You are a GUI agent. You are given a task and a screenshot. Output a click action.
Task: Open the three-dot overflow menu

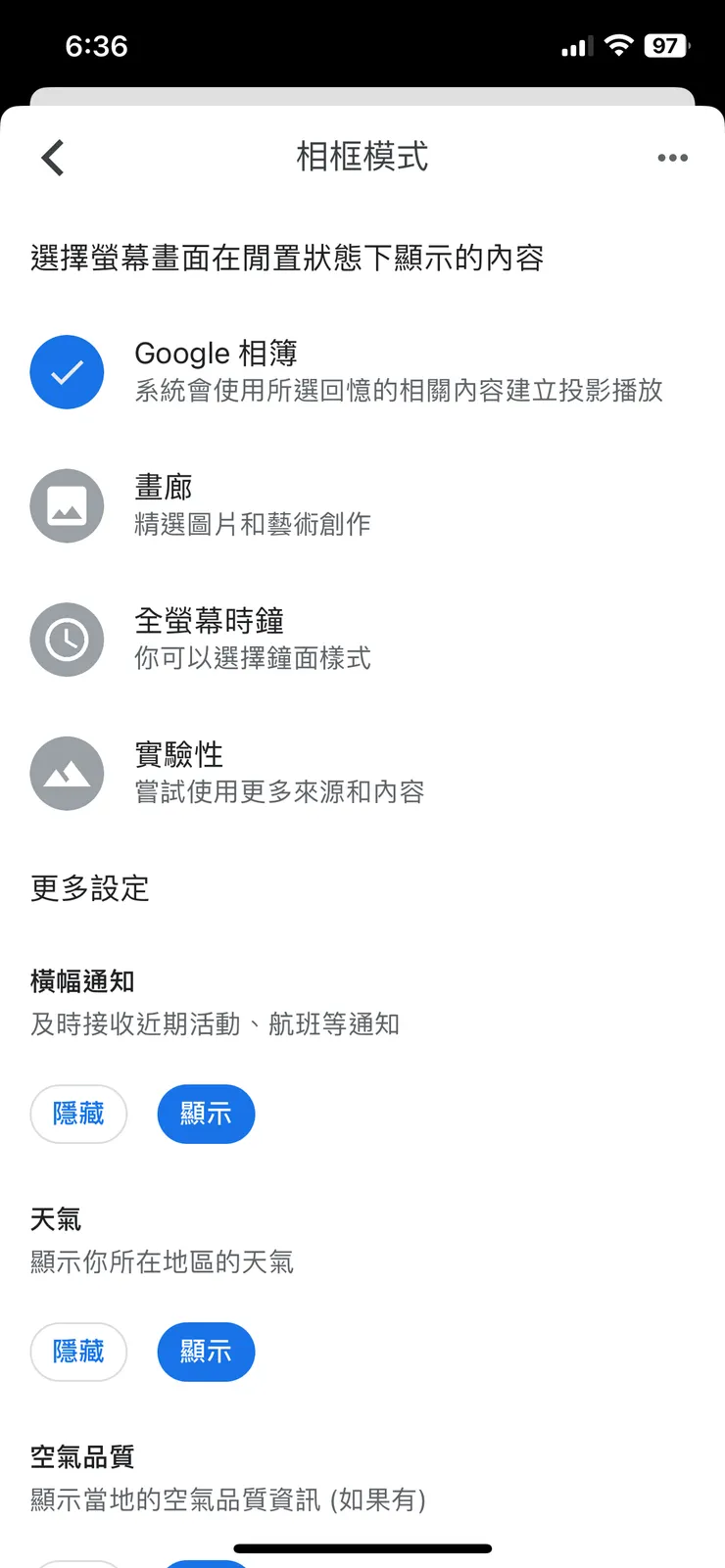672,158
